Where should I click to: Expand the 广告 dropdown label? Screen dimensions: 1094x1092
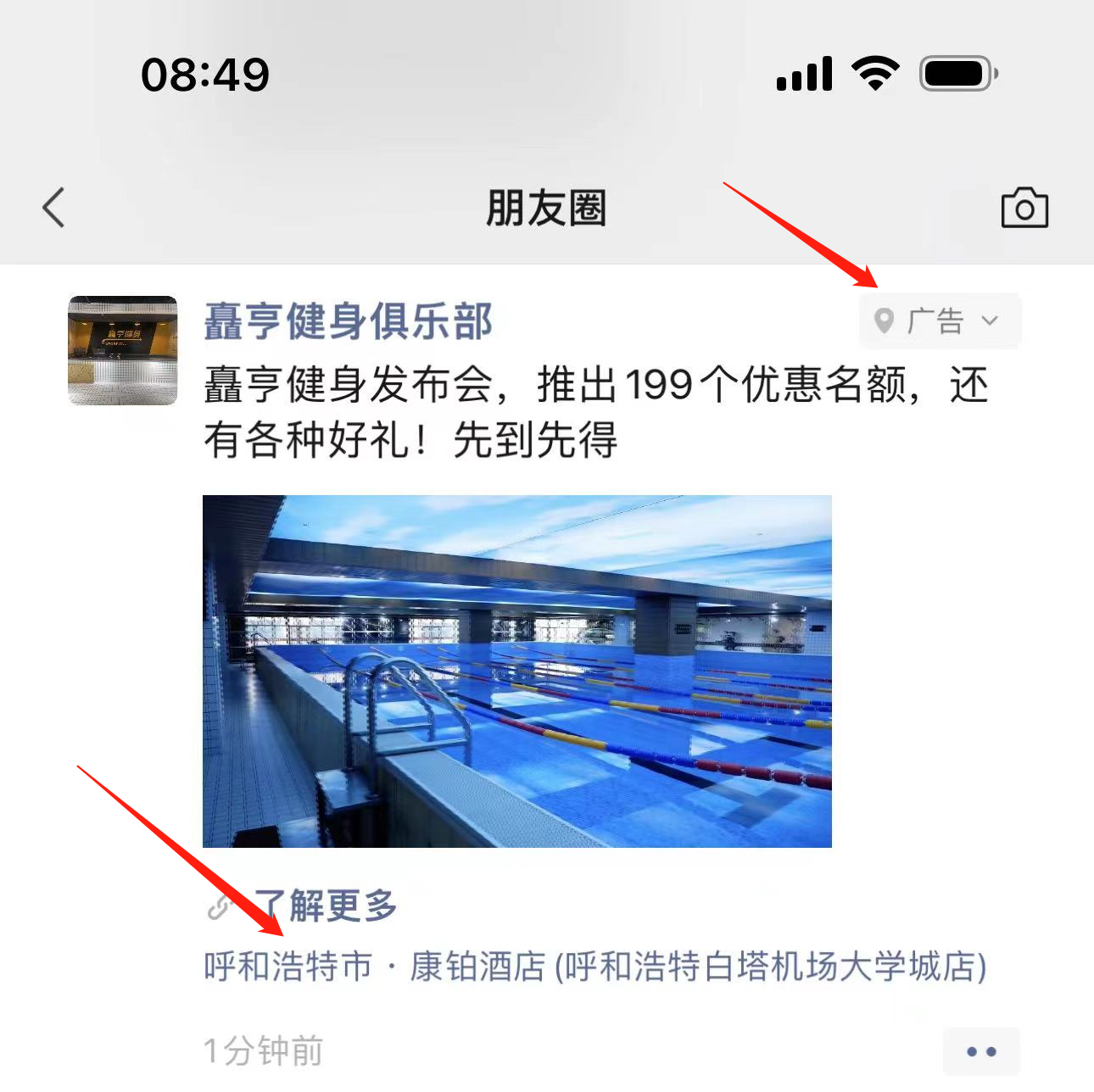coord(940,321)
